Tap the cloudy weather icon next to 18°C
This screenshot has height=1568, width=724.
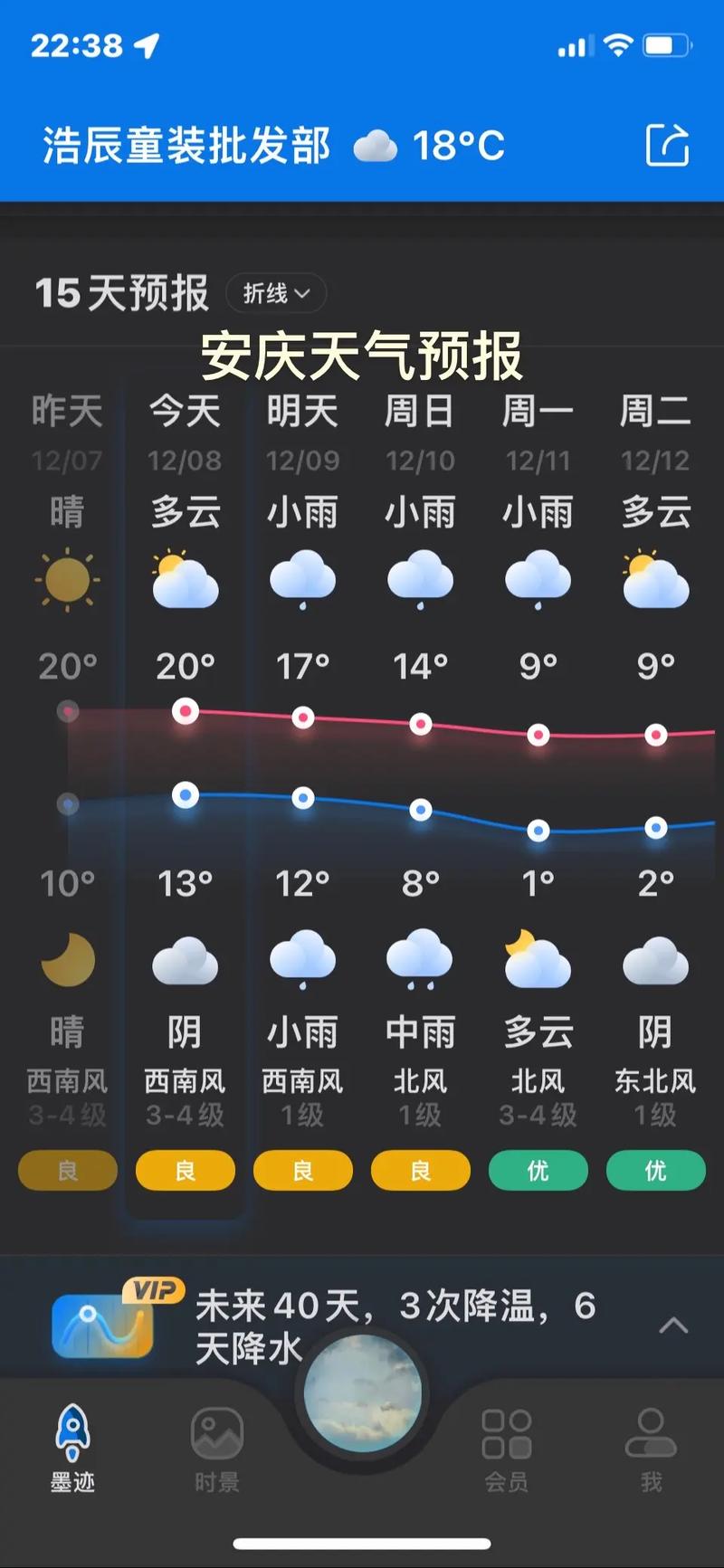[x=376, y=146]
